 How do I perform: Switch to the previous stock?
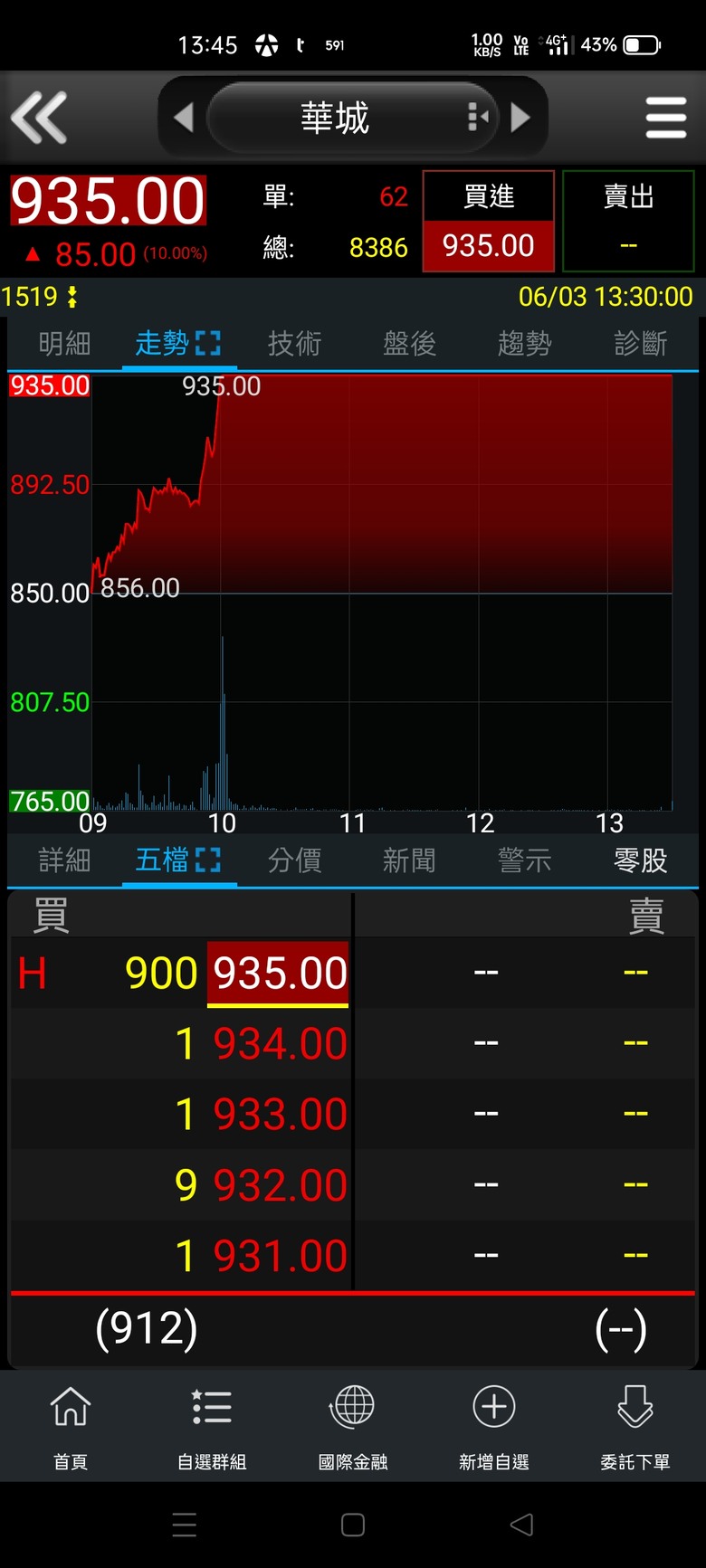[184, 118]
